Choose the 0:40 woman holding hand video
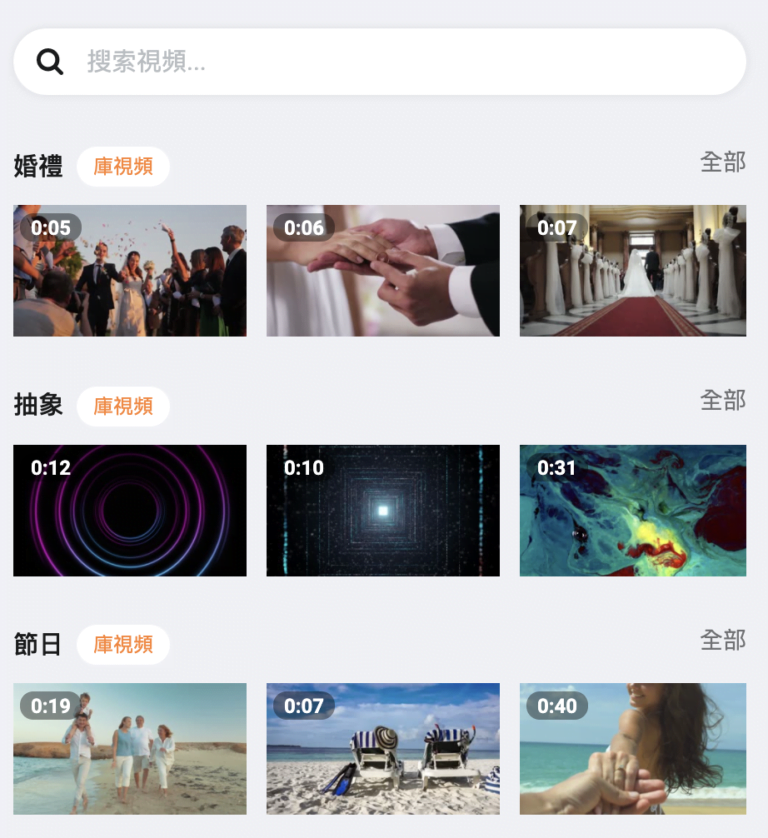The image size is (768, 838). tap(633, 749)
